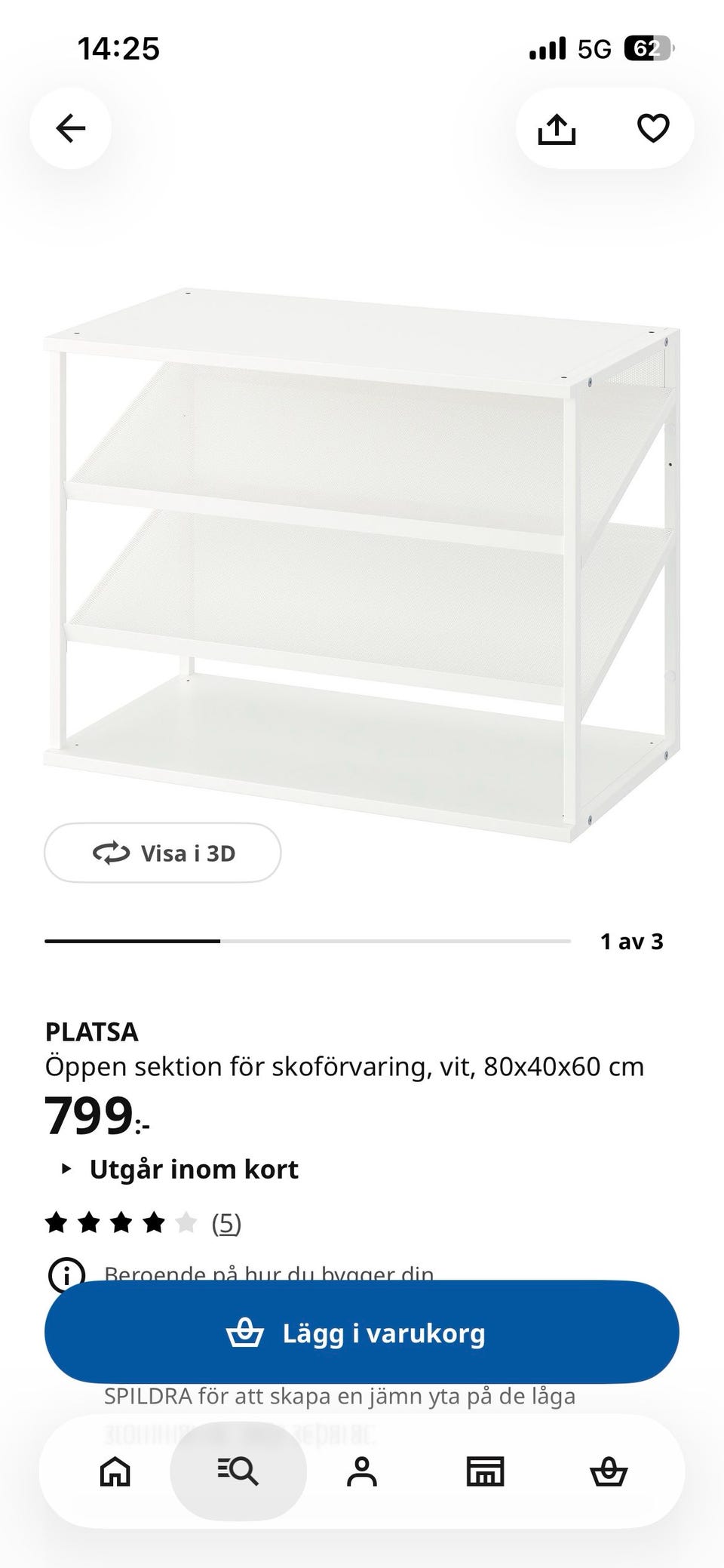Open the info icon beside the note
The image size is (724, 1568).
pyautogui.click(x=66, y=1274)
